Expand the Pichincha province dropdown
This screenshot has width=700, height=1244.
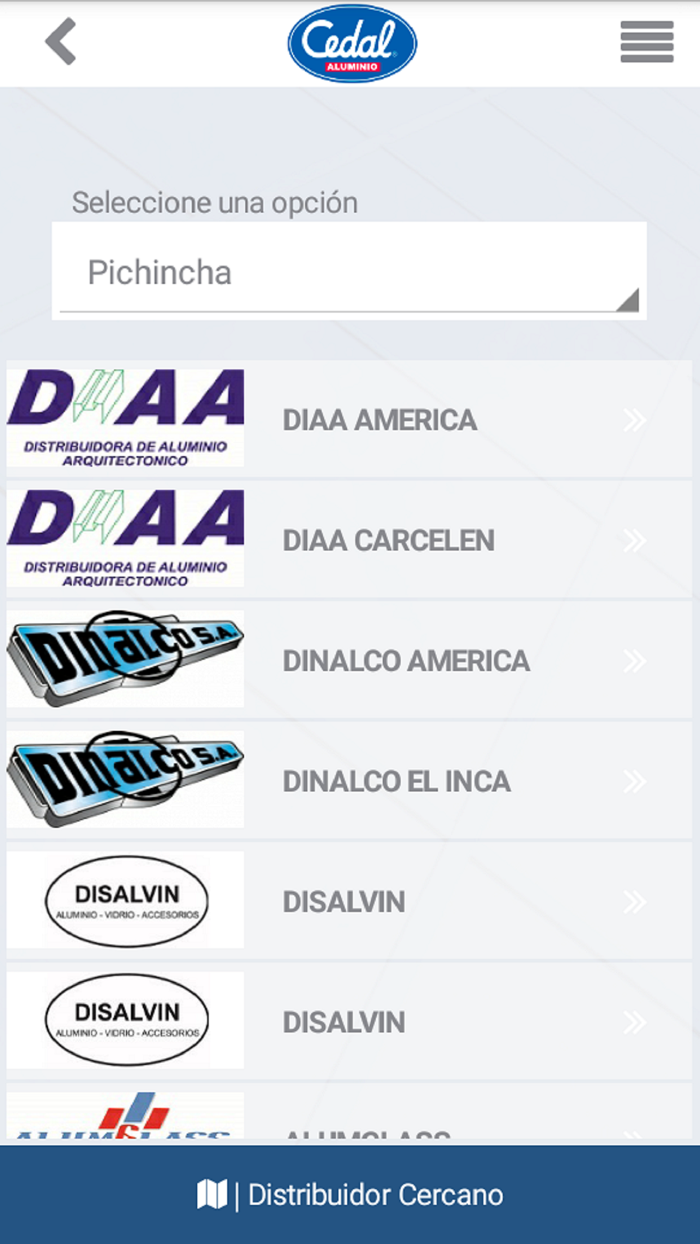point(349,272)
